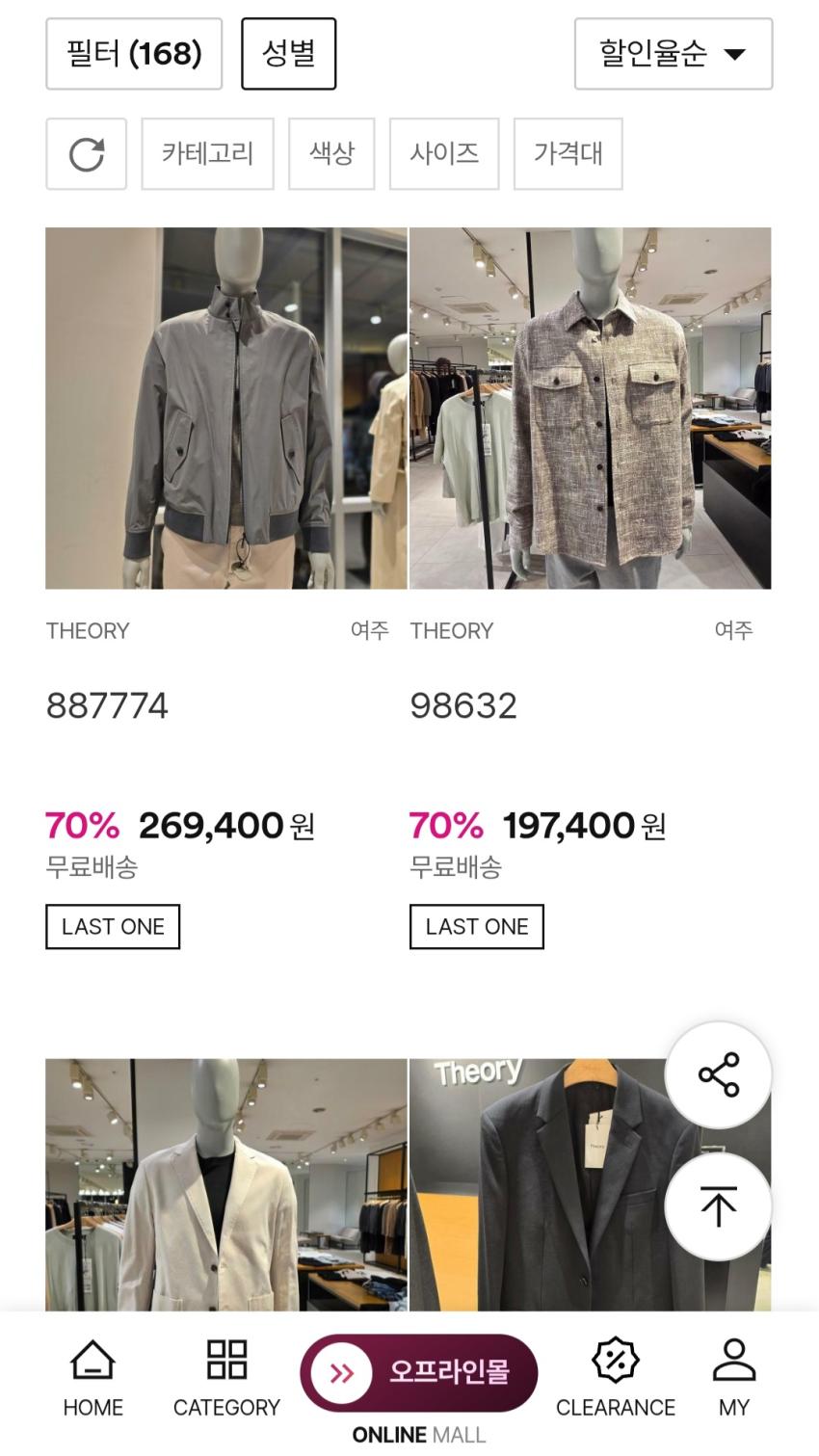Open the 카테고리 filter chip
Screen dimensions: 819x1456
click(x=207, y=154)
